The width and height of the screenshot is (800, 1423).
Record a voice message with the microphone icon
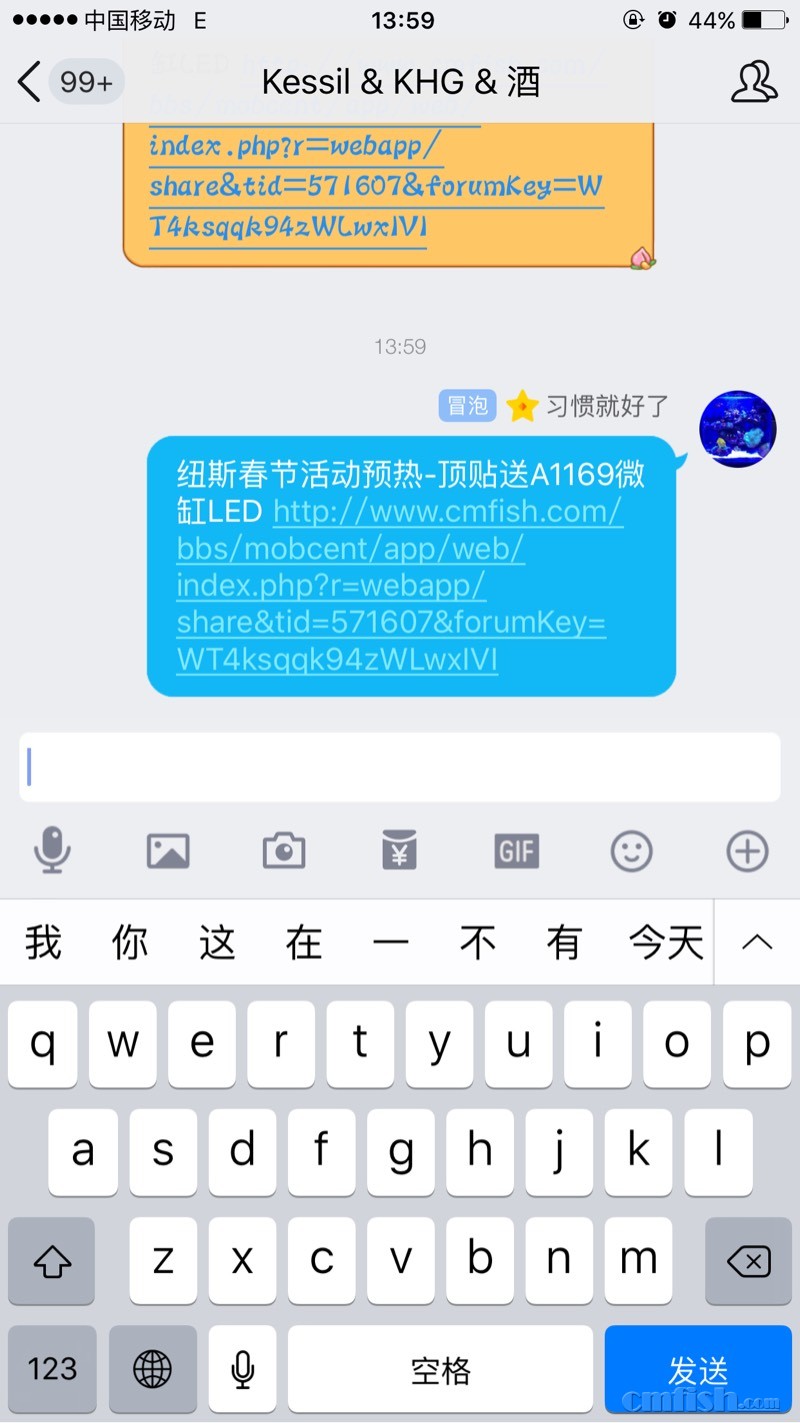52,852
